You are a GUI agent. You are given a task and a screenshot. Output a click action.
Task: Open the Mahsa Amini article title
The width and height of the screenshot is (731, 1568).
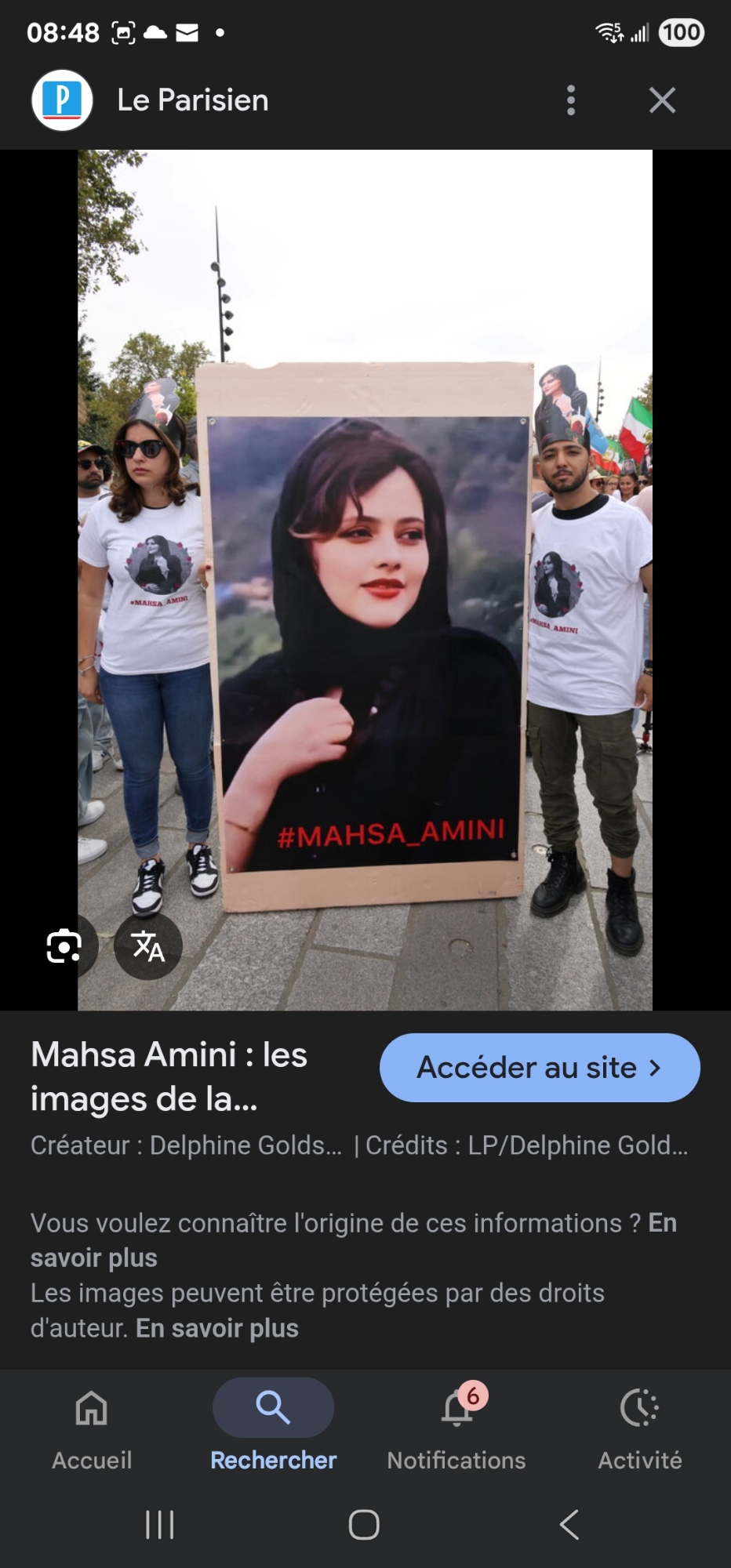[x=169, y=1076]
